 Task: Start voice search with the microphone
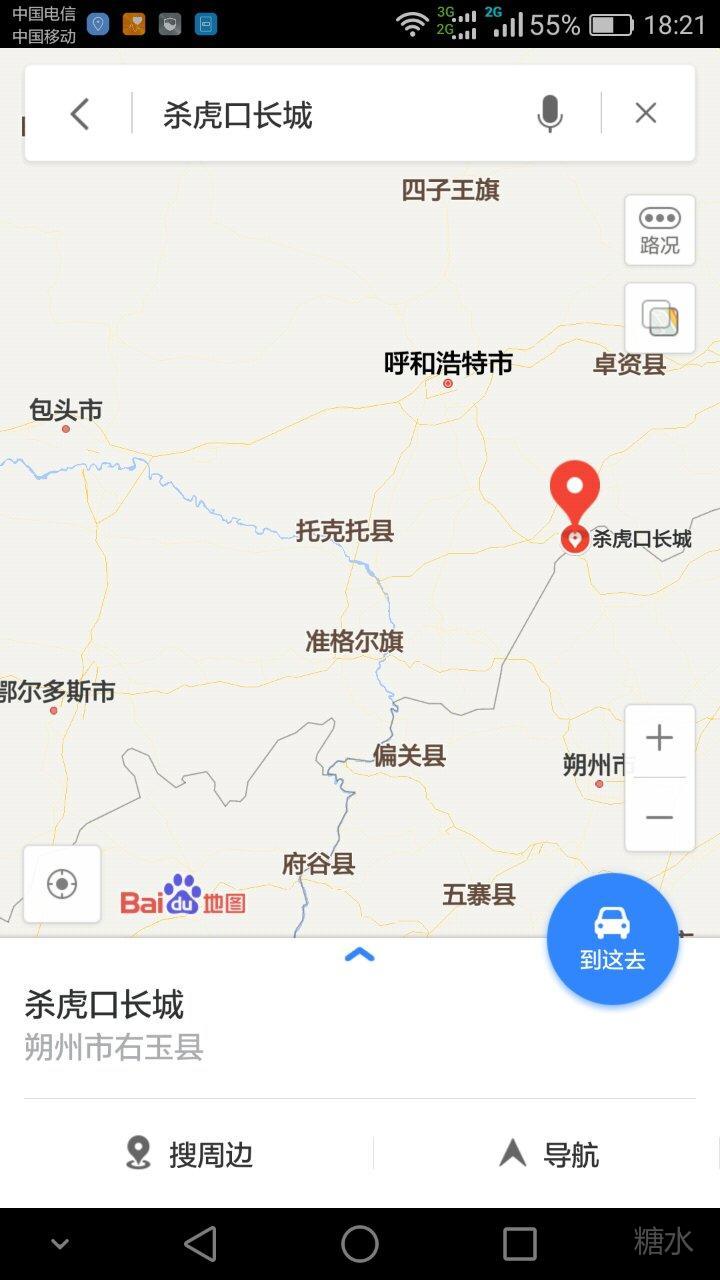[549, 114]
